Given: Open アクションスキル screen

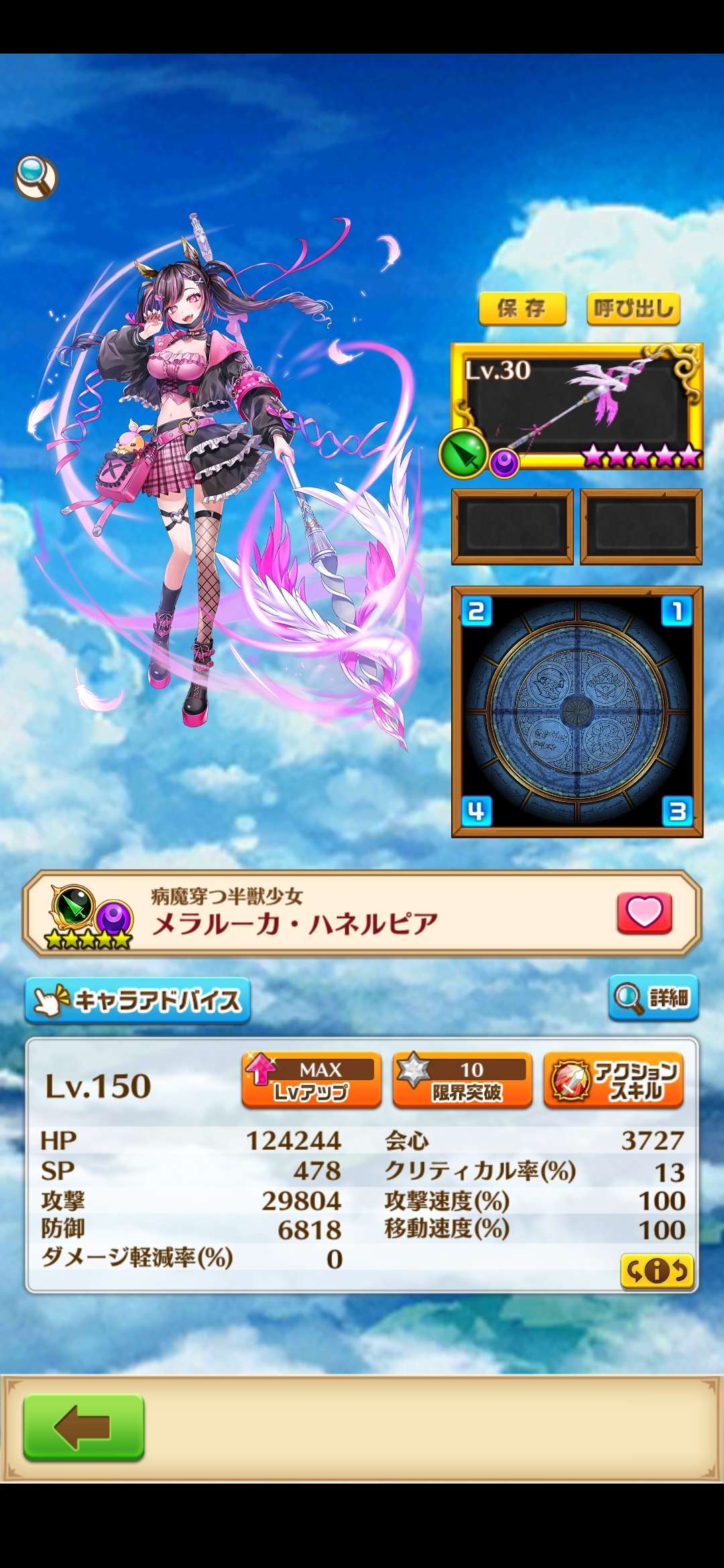Looking at the screenshot, I should click(x=613, y=1080).
